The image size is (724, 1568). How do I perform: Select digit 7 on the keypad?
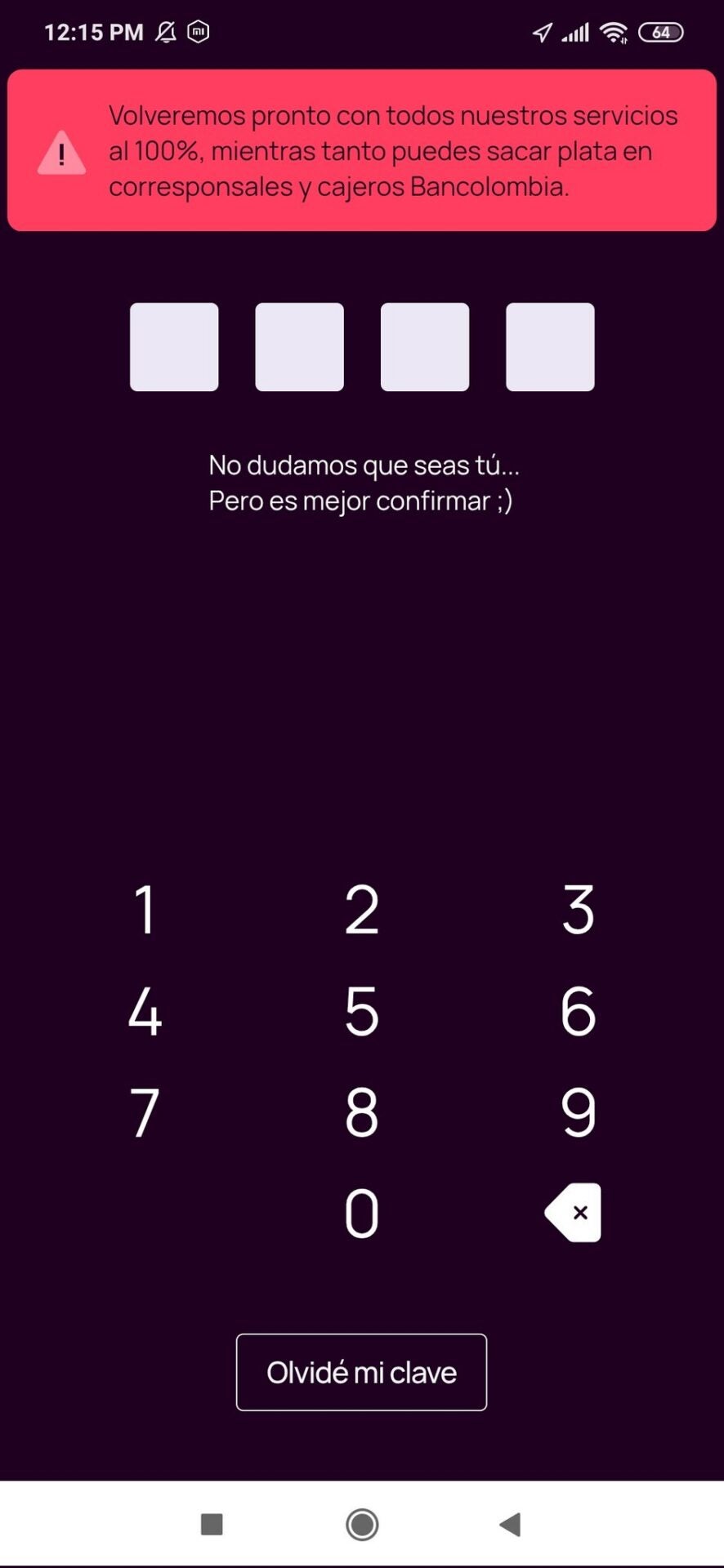[145, 1112]
